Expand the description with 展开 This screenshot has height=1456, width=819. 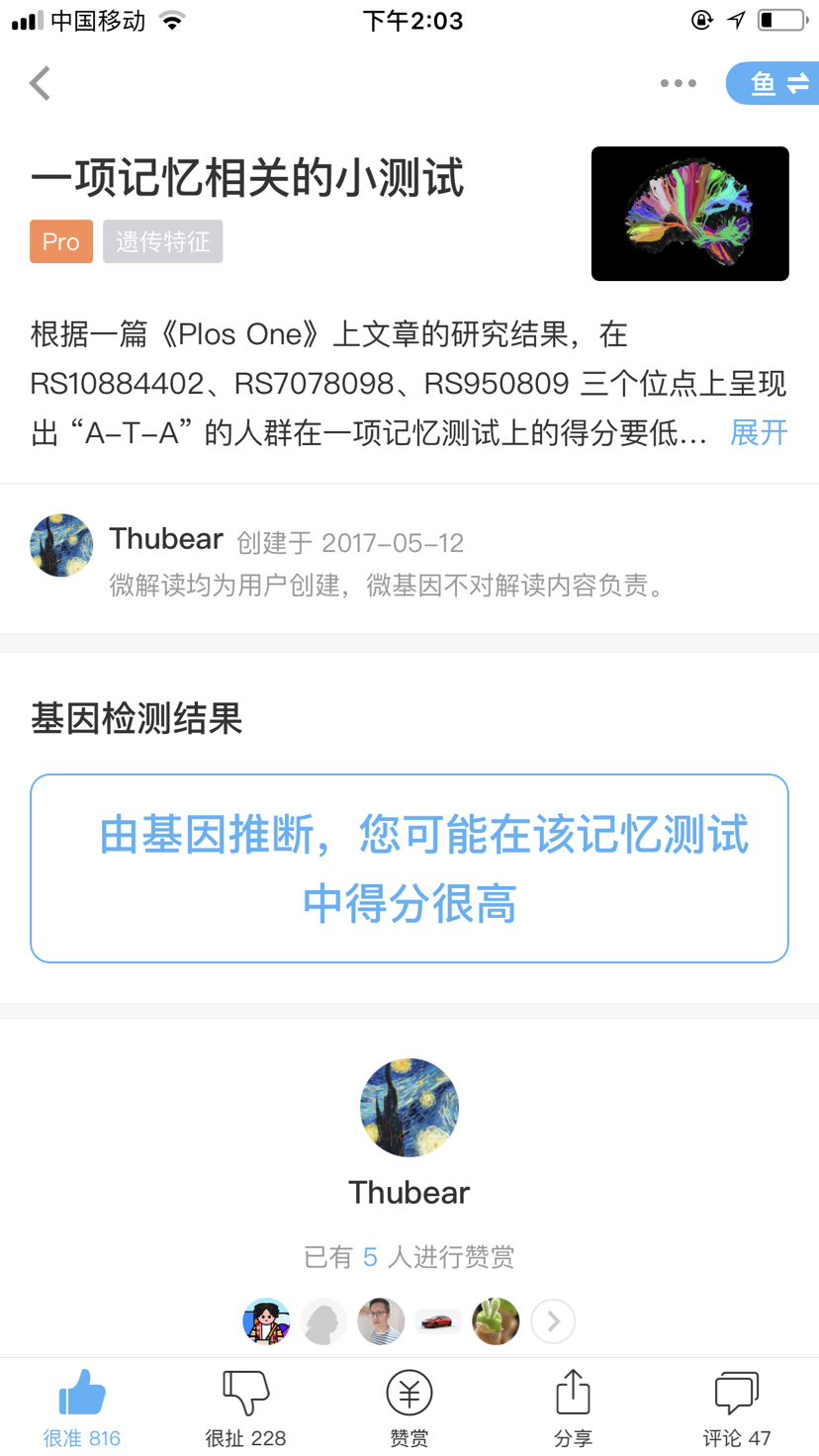coord(759,432)
